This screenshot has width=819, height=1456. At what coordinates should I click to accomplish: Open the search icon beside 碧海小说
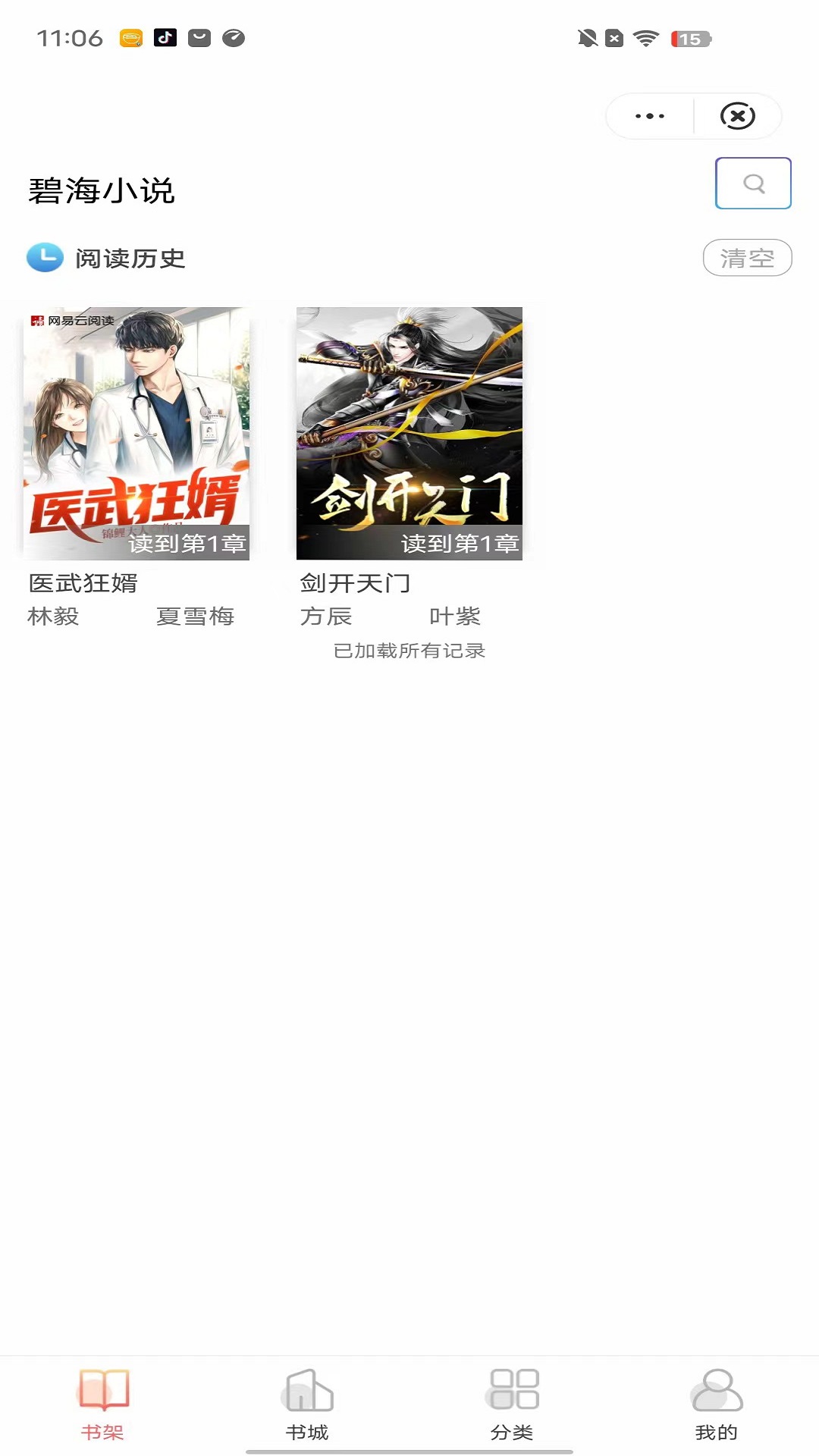[x=753, y=184]
